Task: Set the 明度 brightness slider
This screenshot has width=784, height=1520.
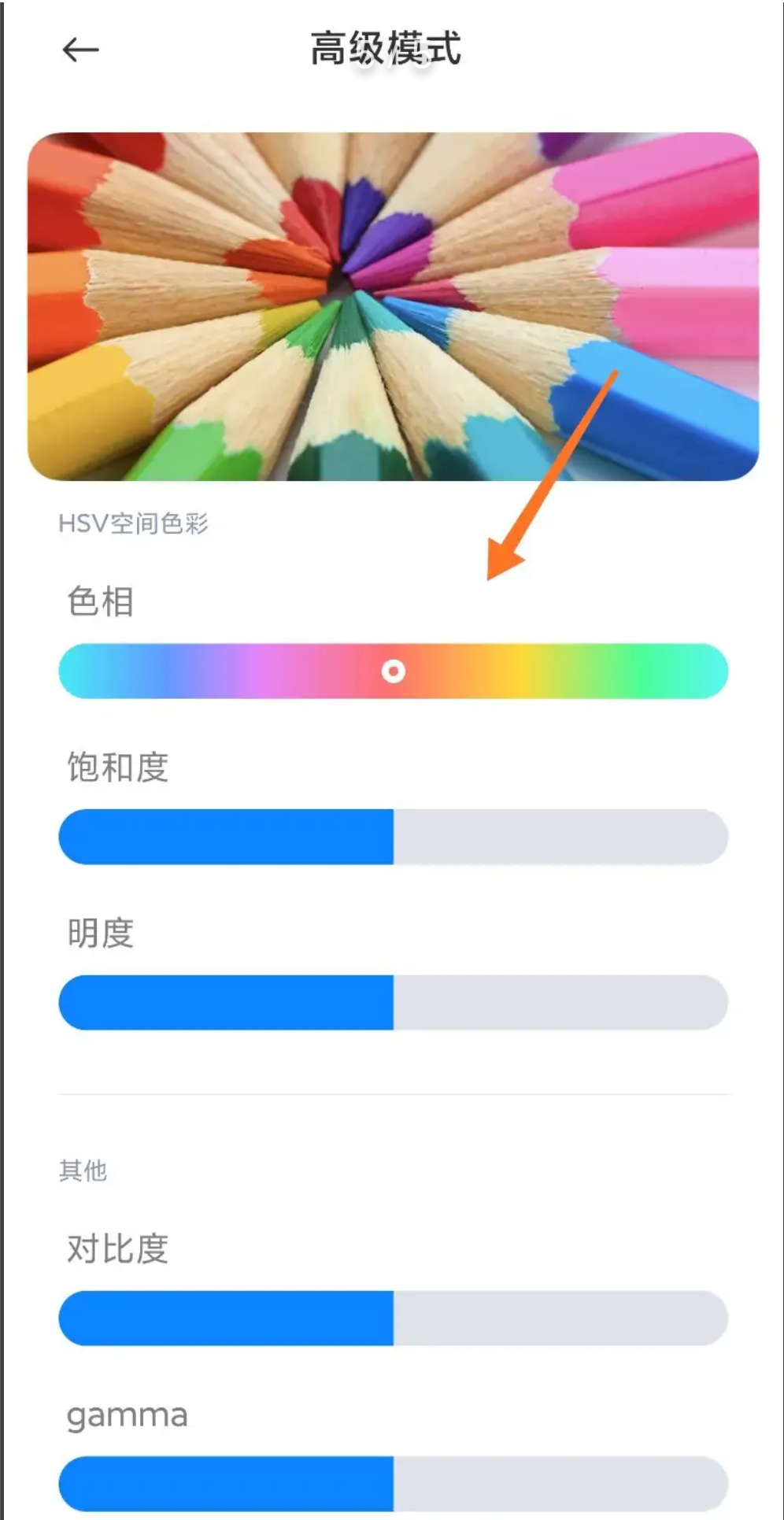Action: click(393, 1002)
